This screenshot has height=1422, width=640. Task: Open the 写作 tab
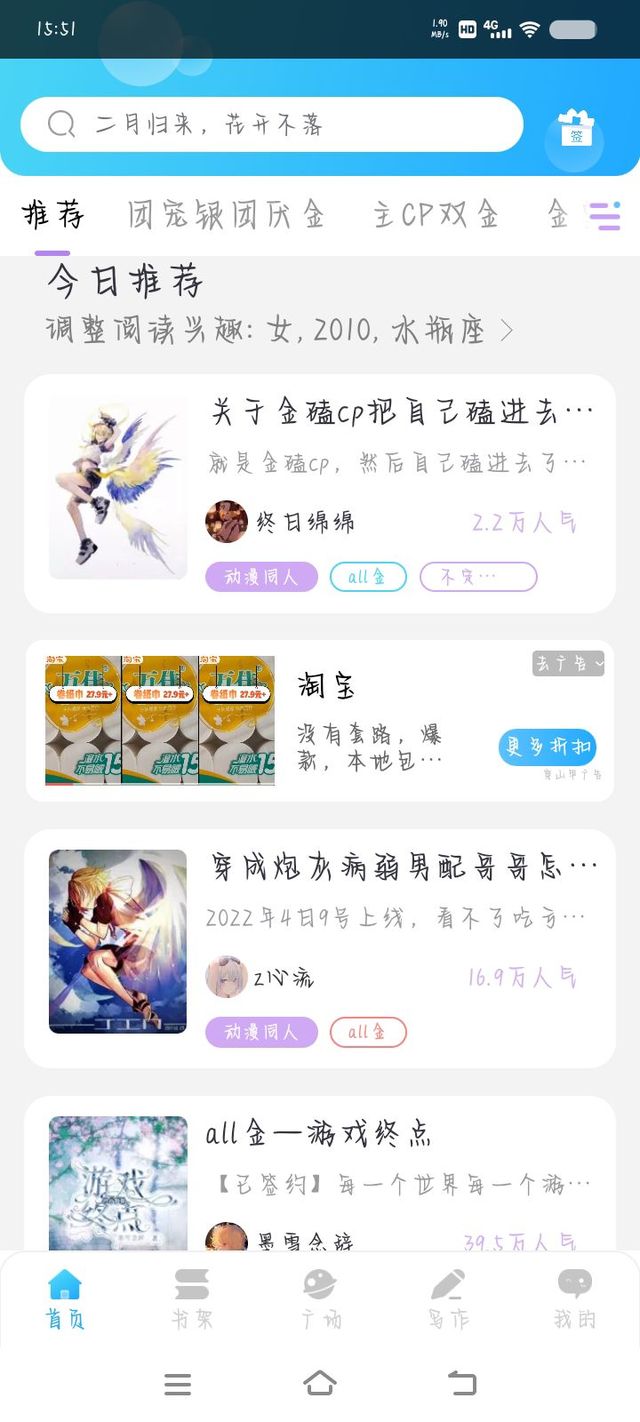[x=447, y=1298]
